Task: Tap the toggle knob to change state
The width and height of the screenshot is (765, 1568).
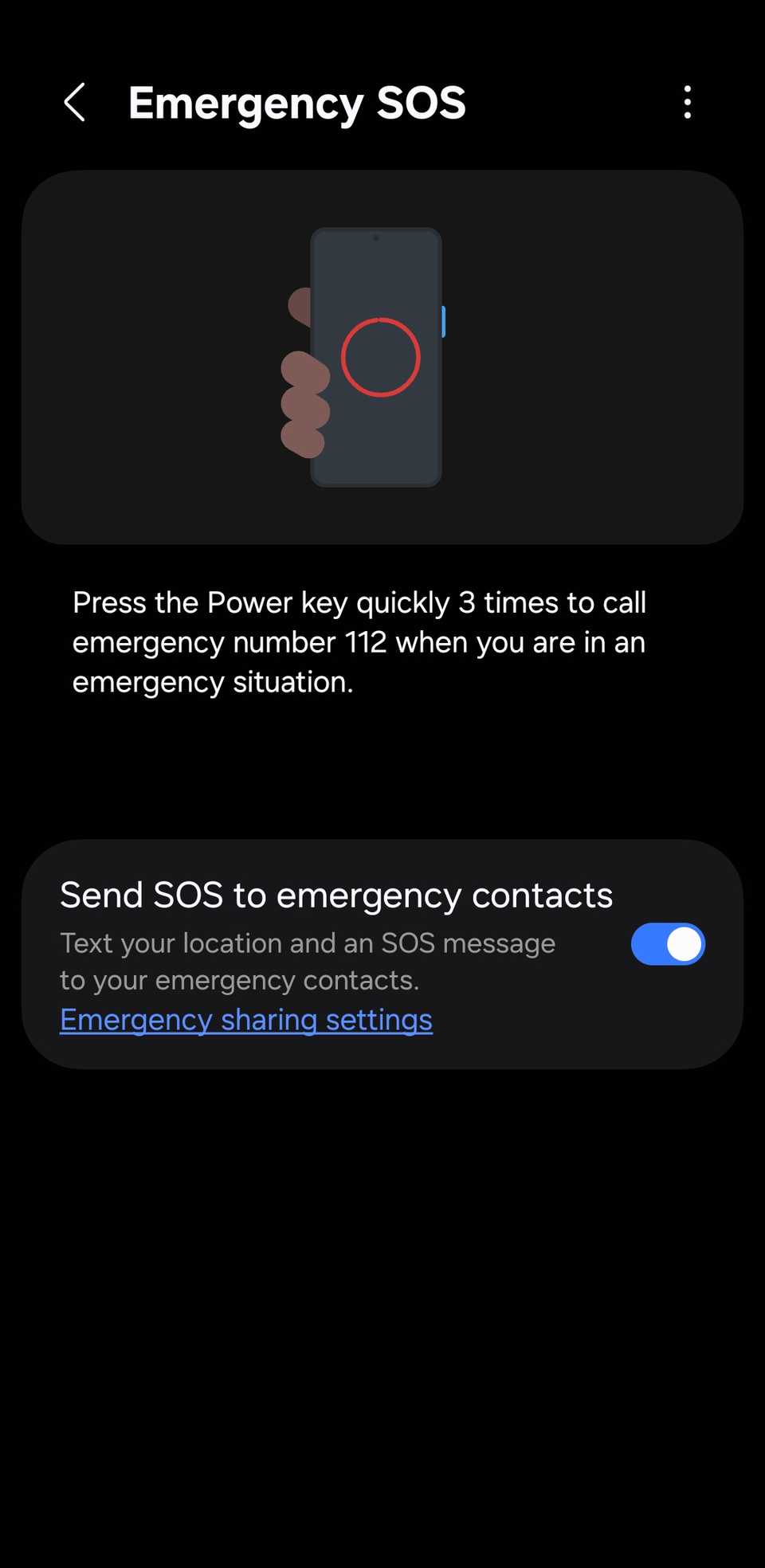Action: tap(681, 943)
